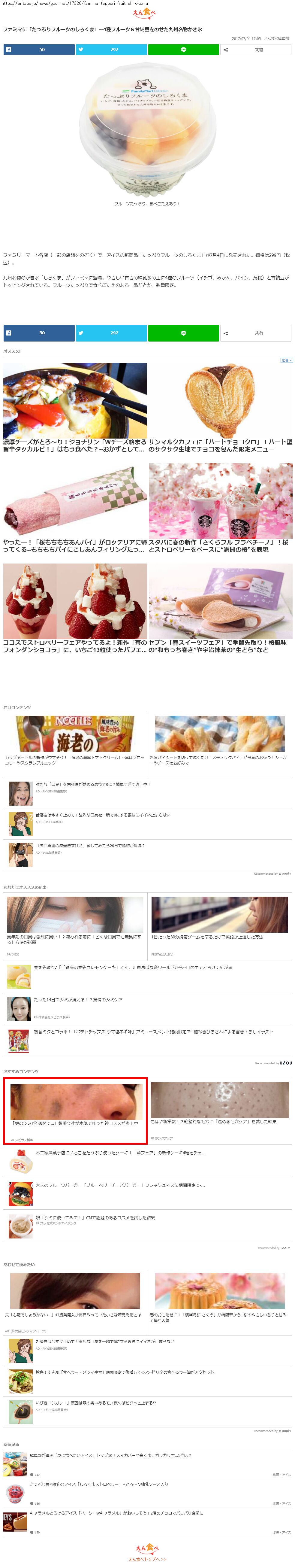
Task: Open the えん食べ logo in the header
Action: [x=146, y=14]
